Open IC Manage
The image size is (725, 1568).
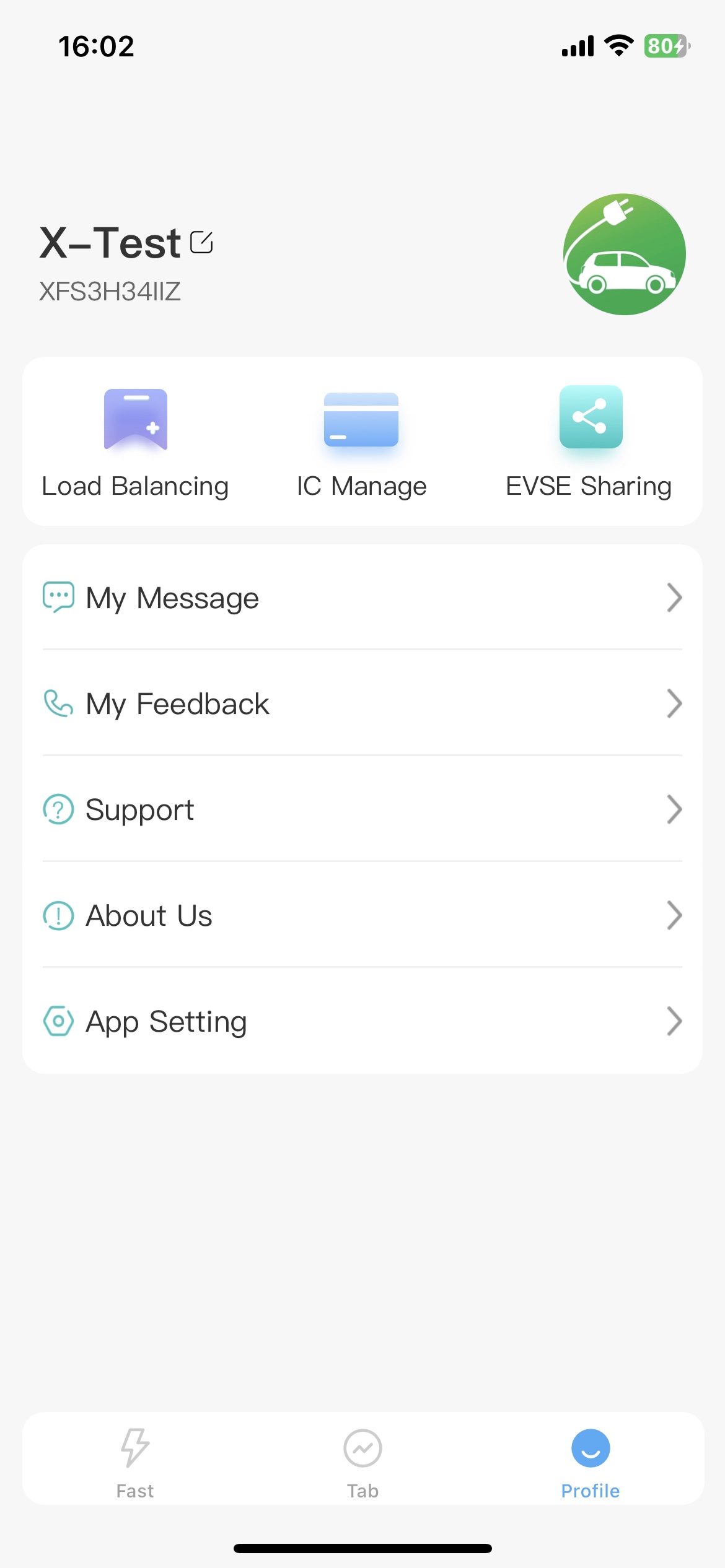coord(362,442)
